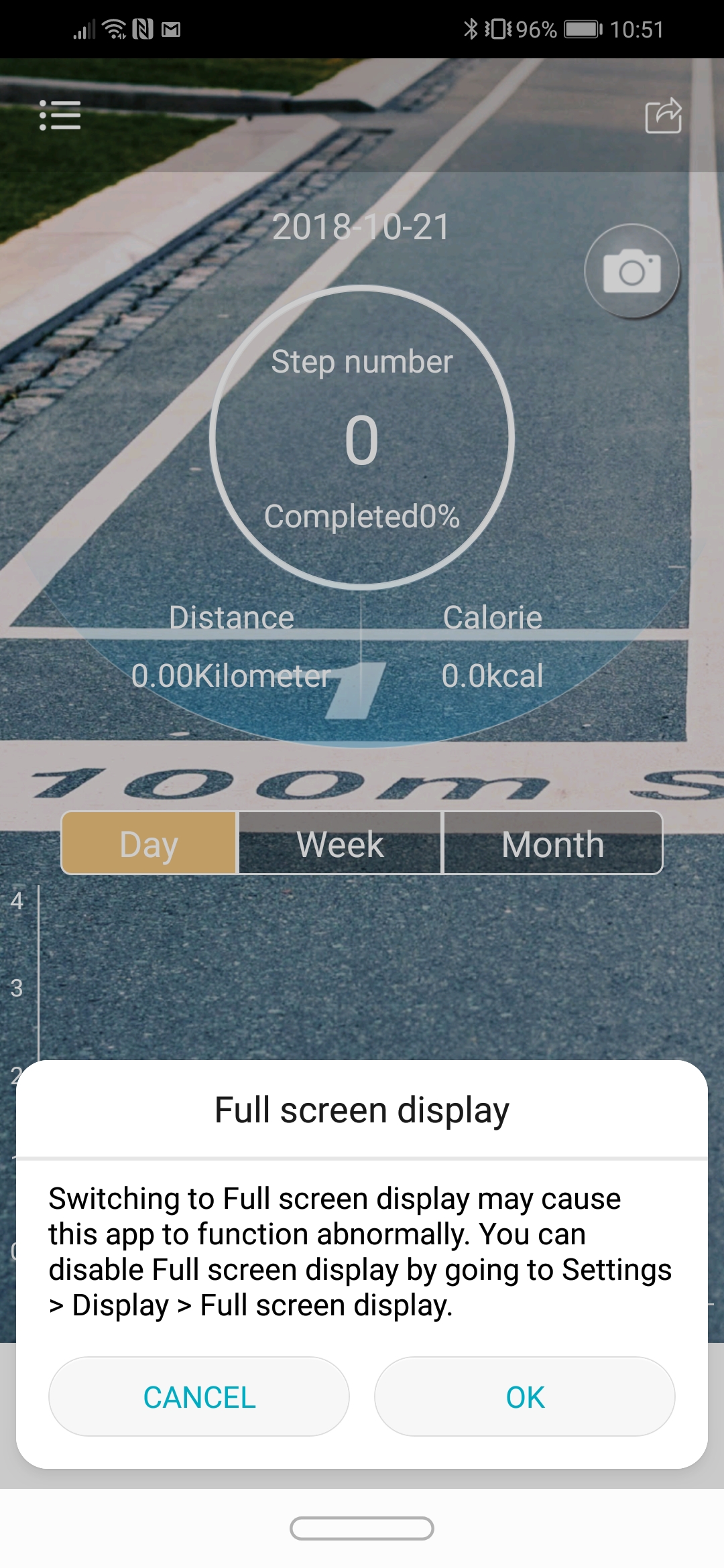Share step data via share icon
724x1568 pixels.
pyautogui.click(x=663, y=115)
